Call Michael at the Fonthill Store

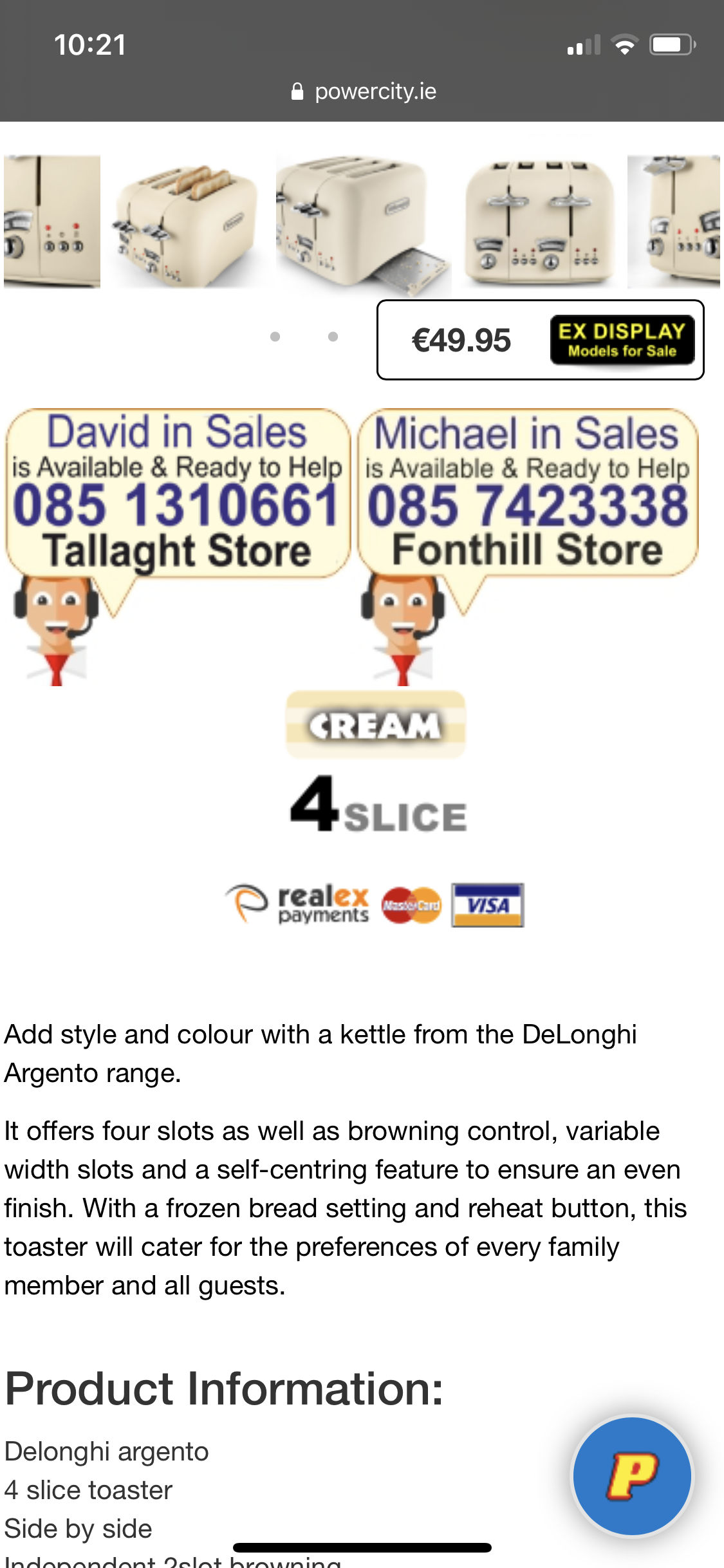528,505
